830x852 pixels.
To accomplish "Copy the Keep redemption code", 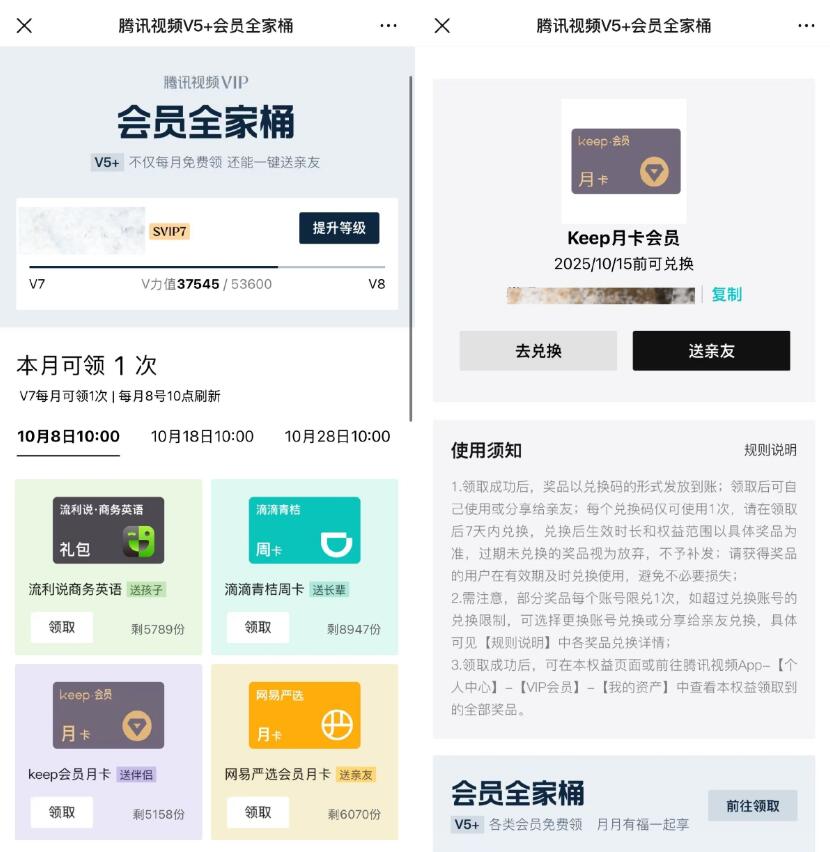I will [x=726, y=294].
